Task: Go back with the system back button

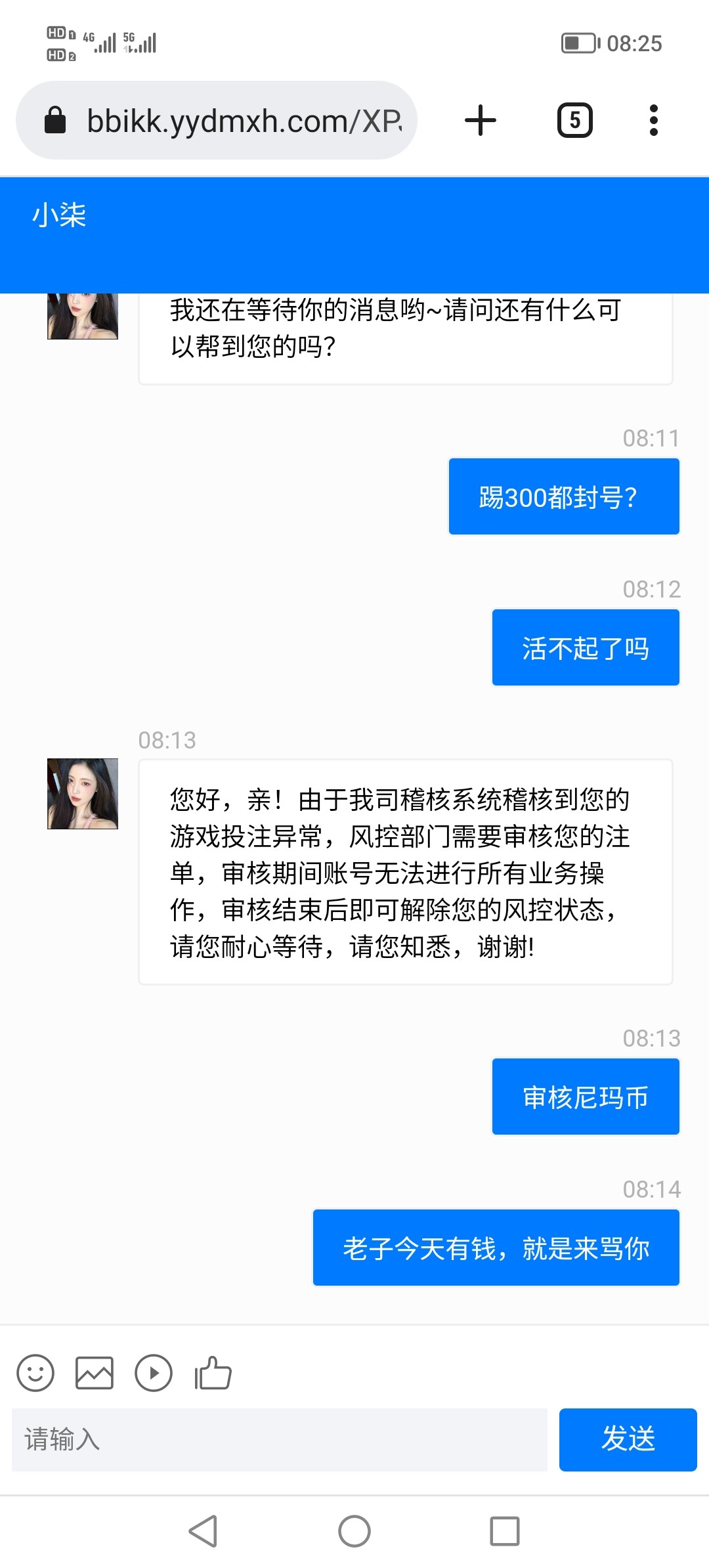Action: click(x=204, y=1531)
